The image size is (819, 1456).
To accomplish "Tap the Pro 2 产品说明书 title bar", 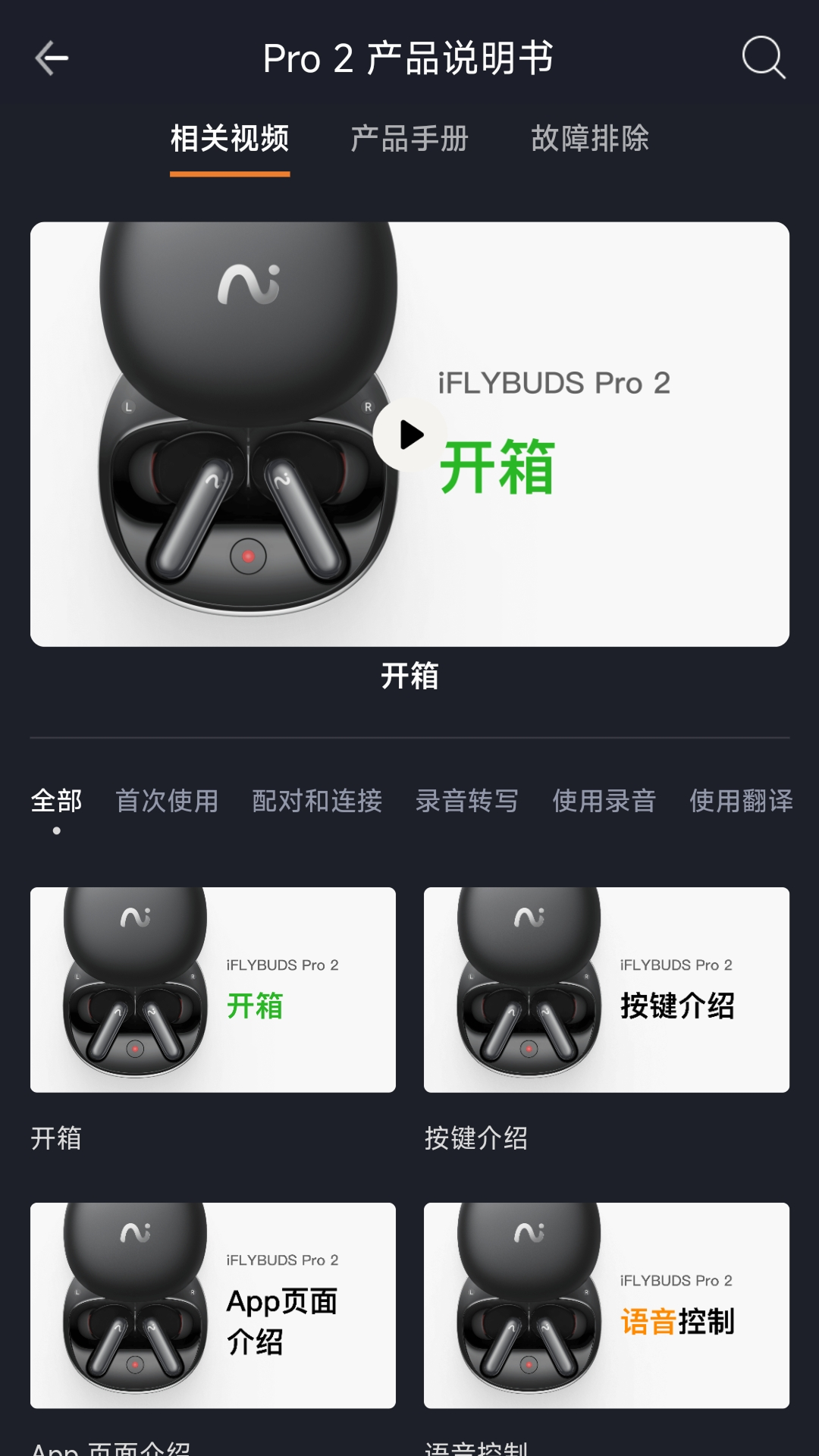I will 409,59.
